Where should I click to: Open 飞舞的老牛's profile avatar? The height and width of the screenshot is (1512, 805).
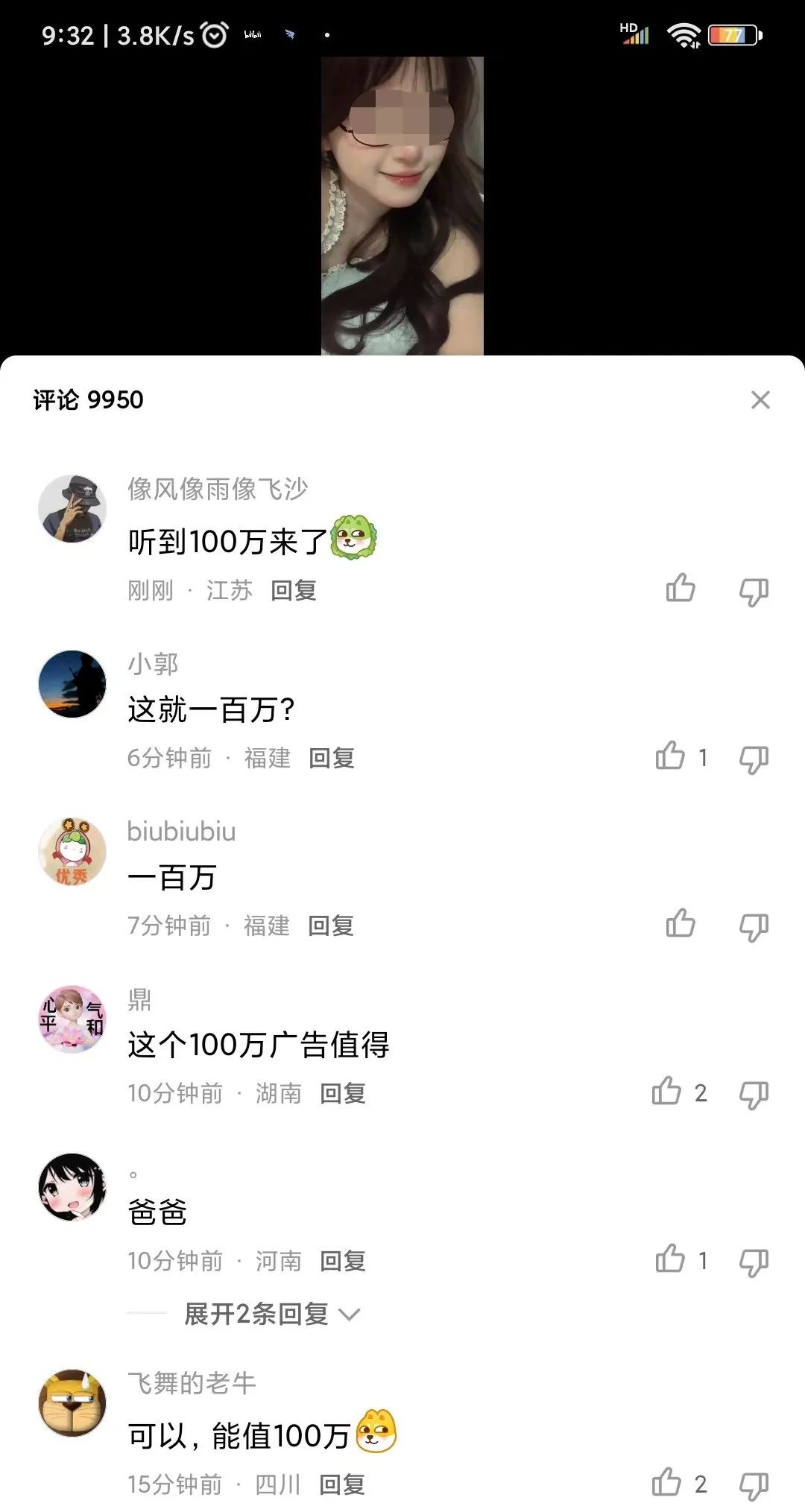coord(72,1403)
